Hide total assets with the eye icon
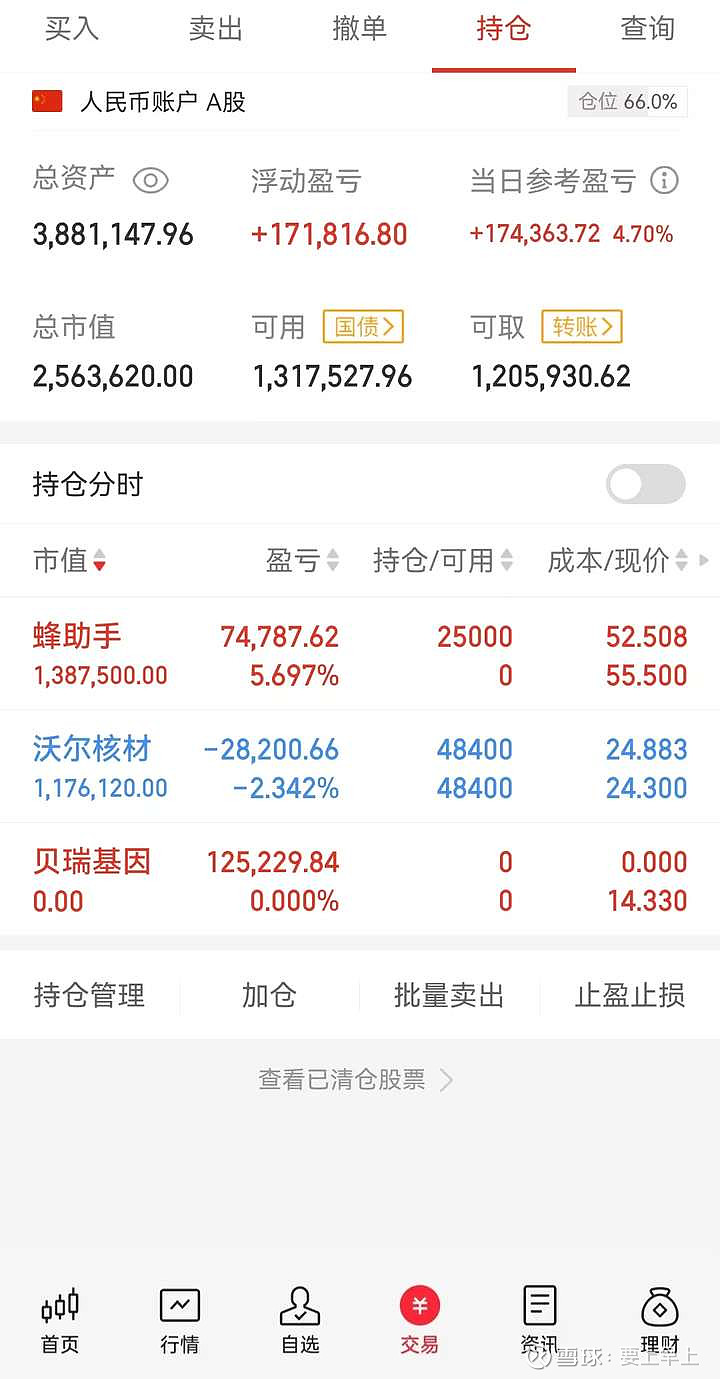The width and height of the screenshot is (720, 1379). 150,181
